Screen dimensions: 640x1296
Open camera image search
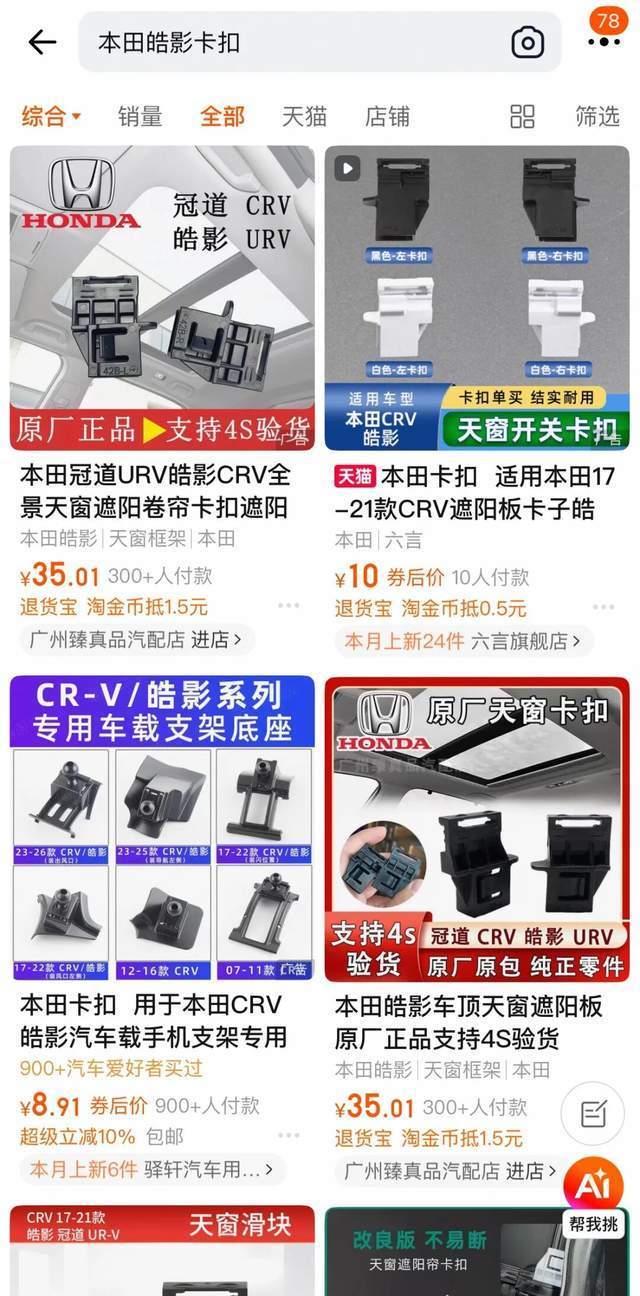pyautogui.click(x=527, y=42)
